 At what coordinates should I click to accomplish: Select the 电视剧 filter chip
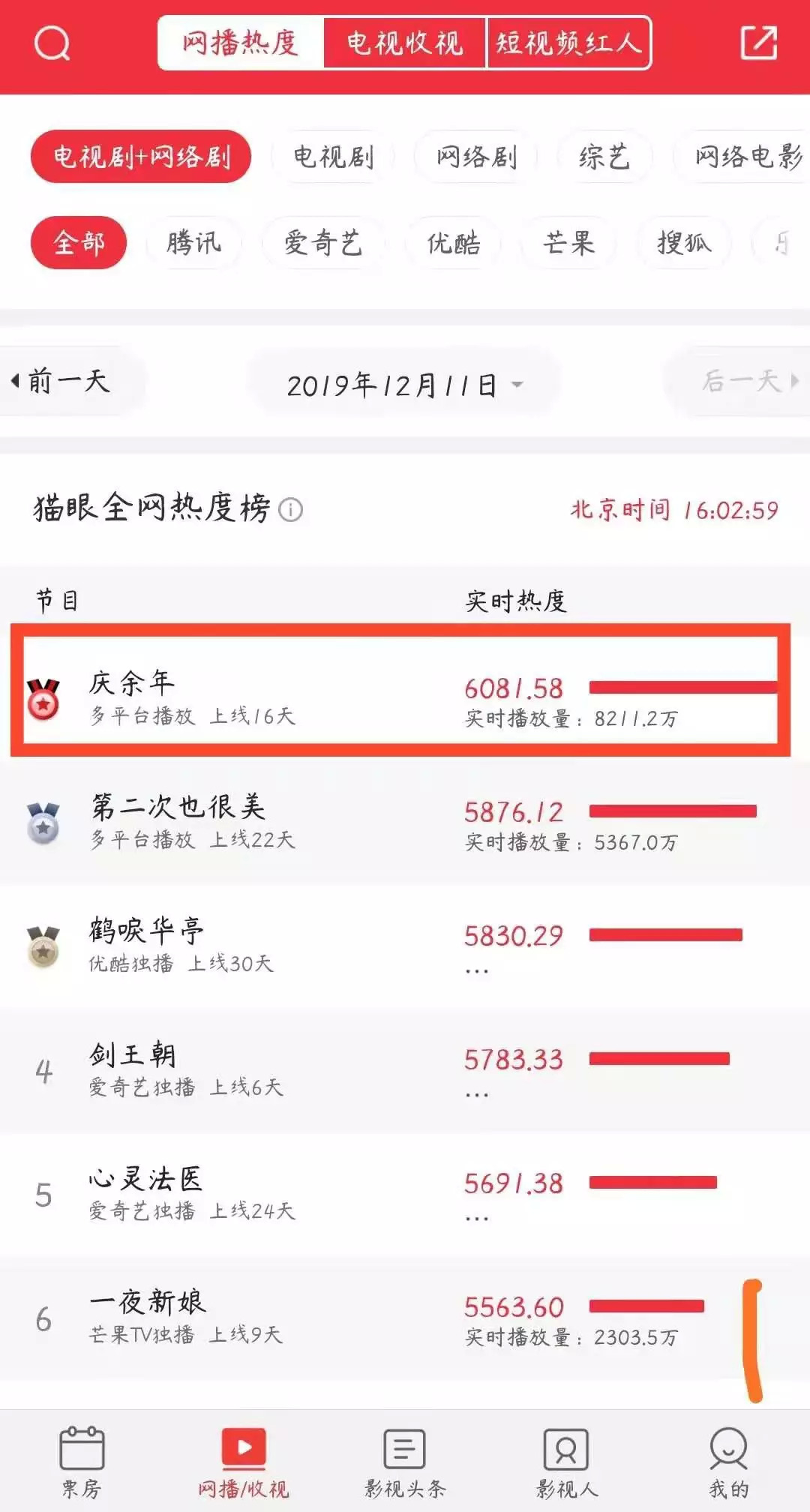333,157
